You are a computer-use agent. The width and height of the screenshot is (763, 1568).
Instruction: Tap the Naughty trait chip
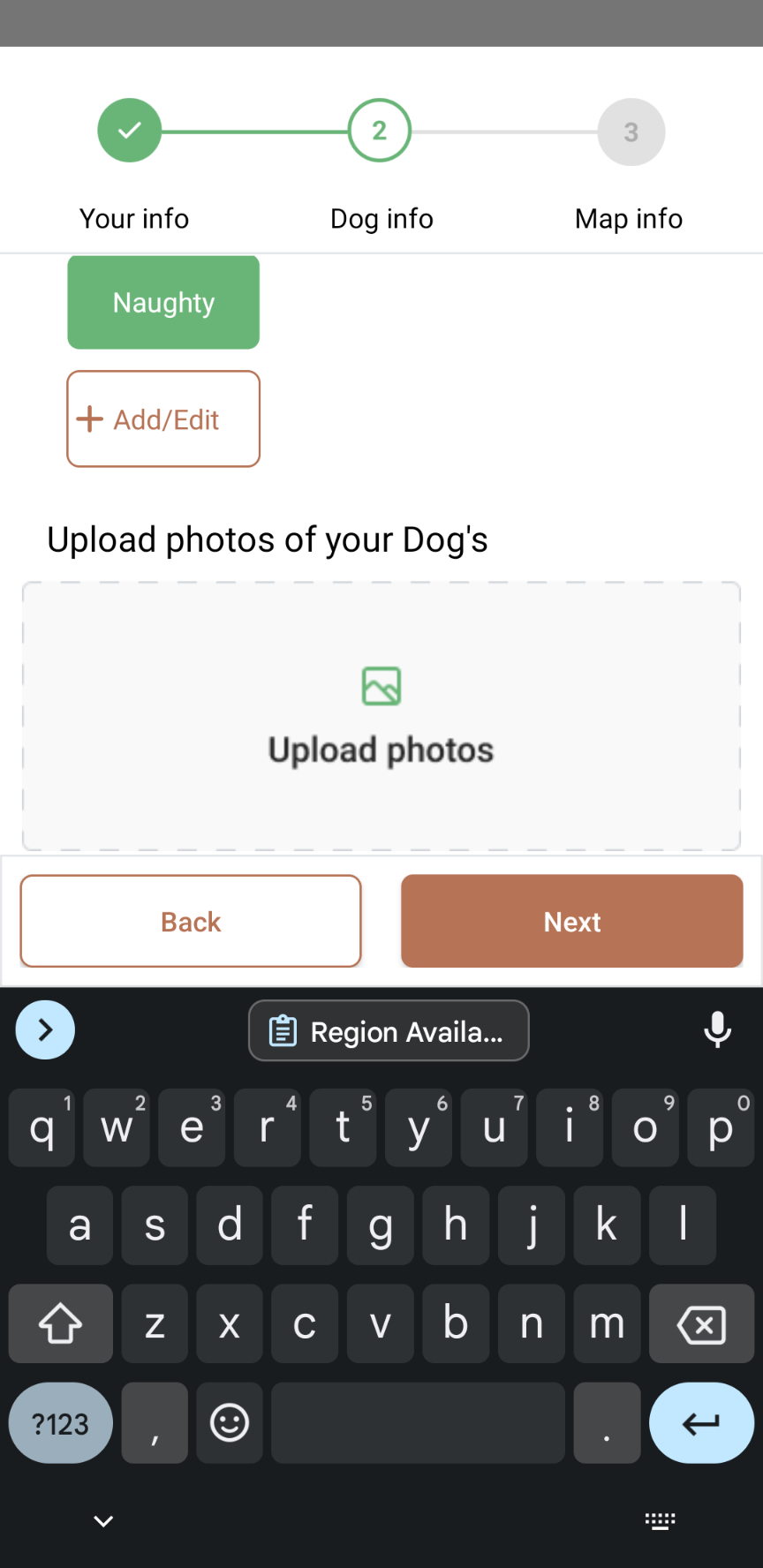[x=163, y=303]
